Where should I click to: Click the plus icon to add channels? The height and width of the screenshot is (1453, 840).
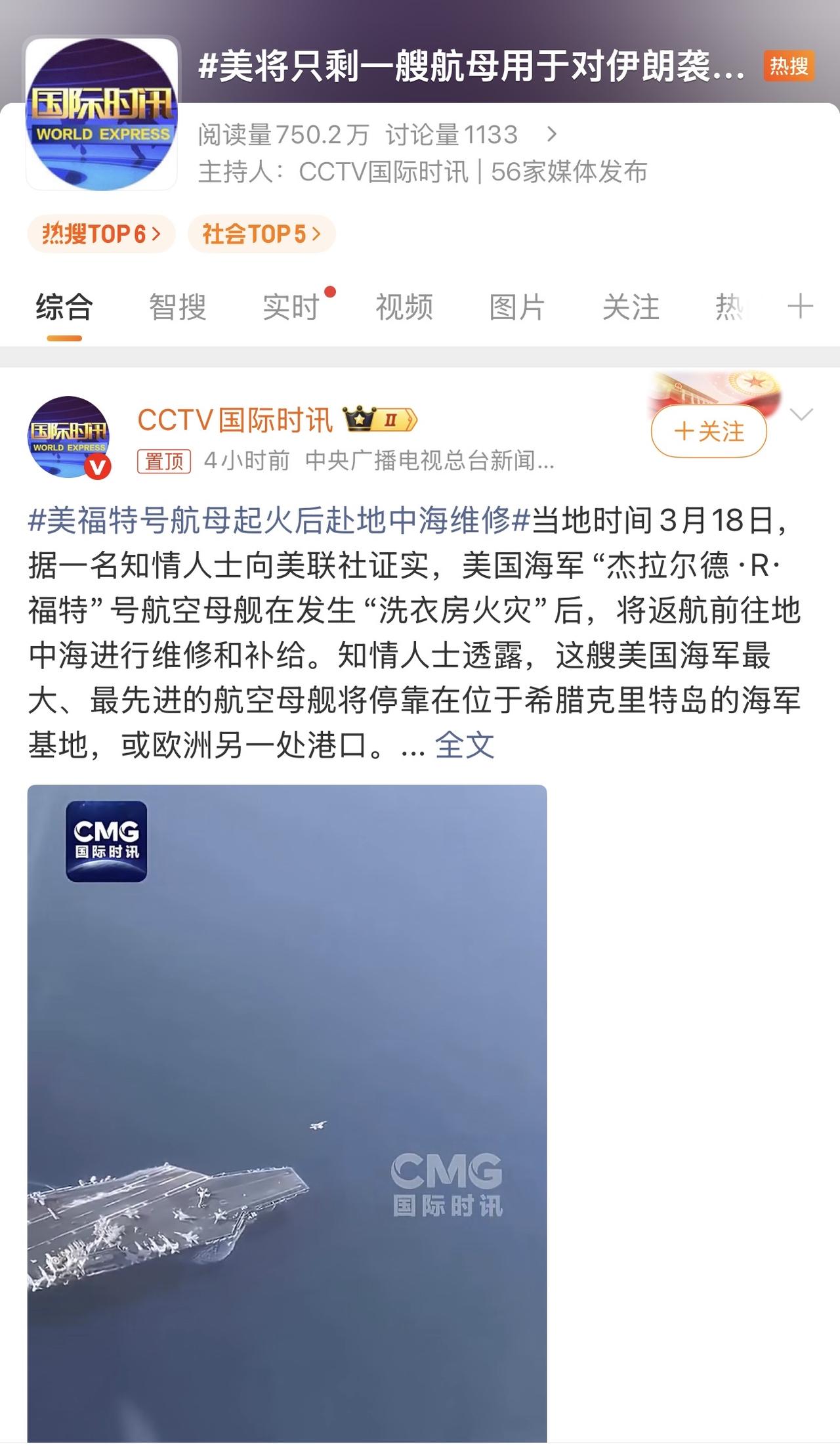[801, 306]
